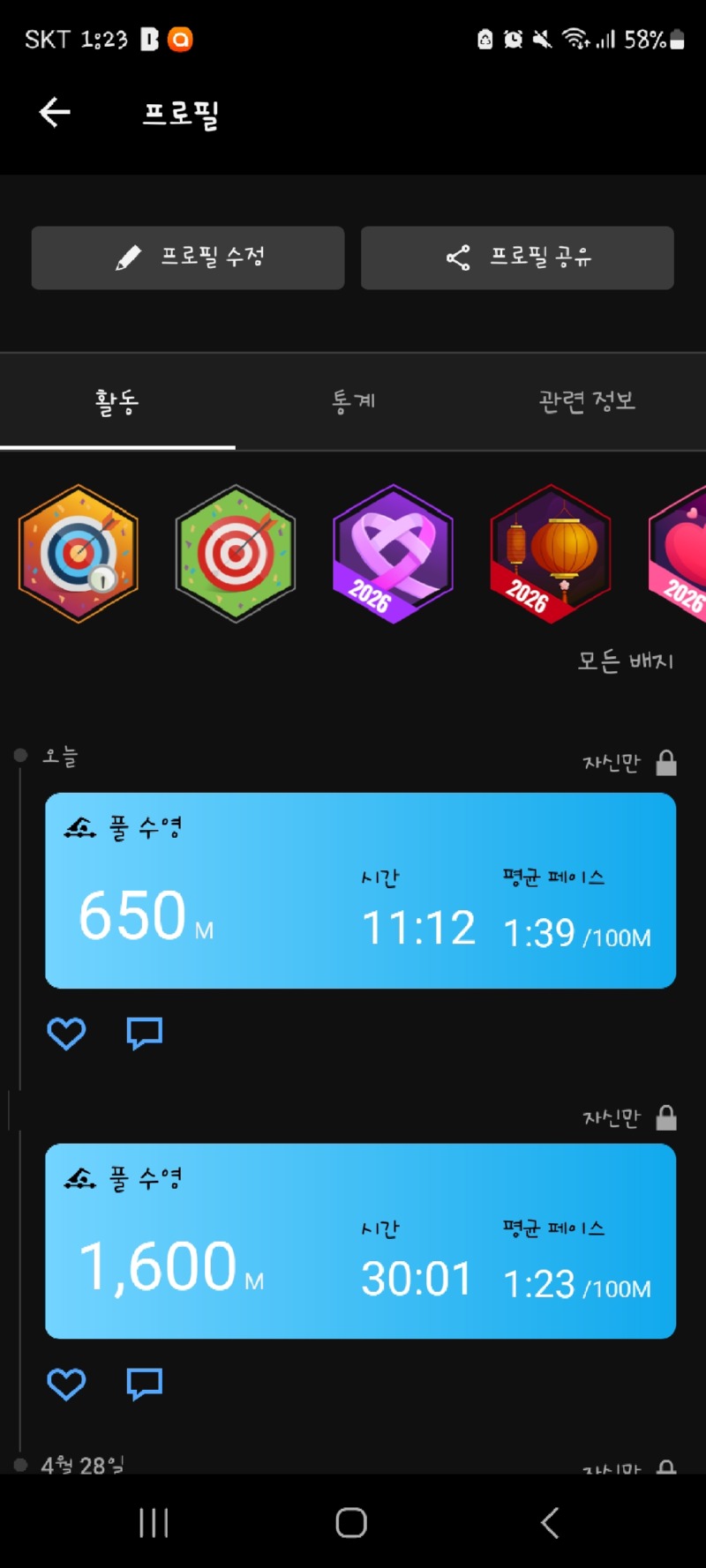Screen dimensions: 706x1568
Task: Open recent apps in navigation bar
Action: click(x=154, y=1522)
